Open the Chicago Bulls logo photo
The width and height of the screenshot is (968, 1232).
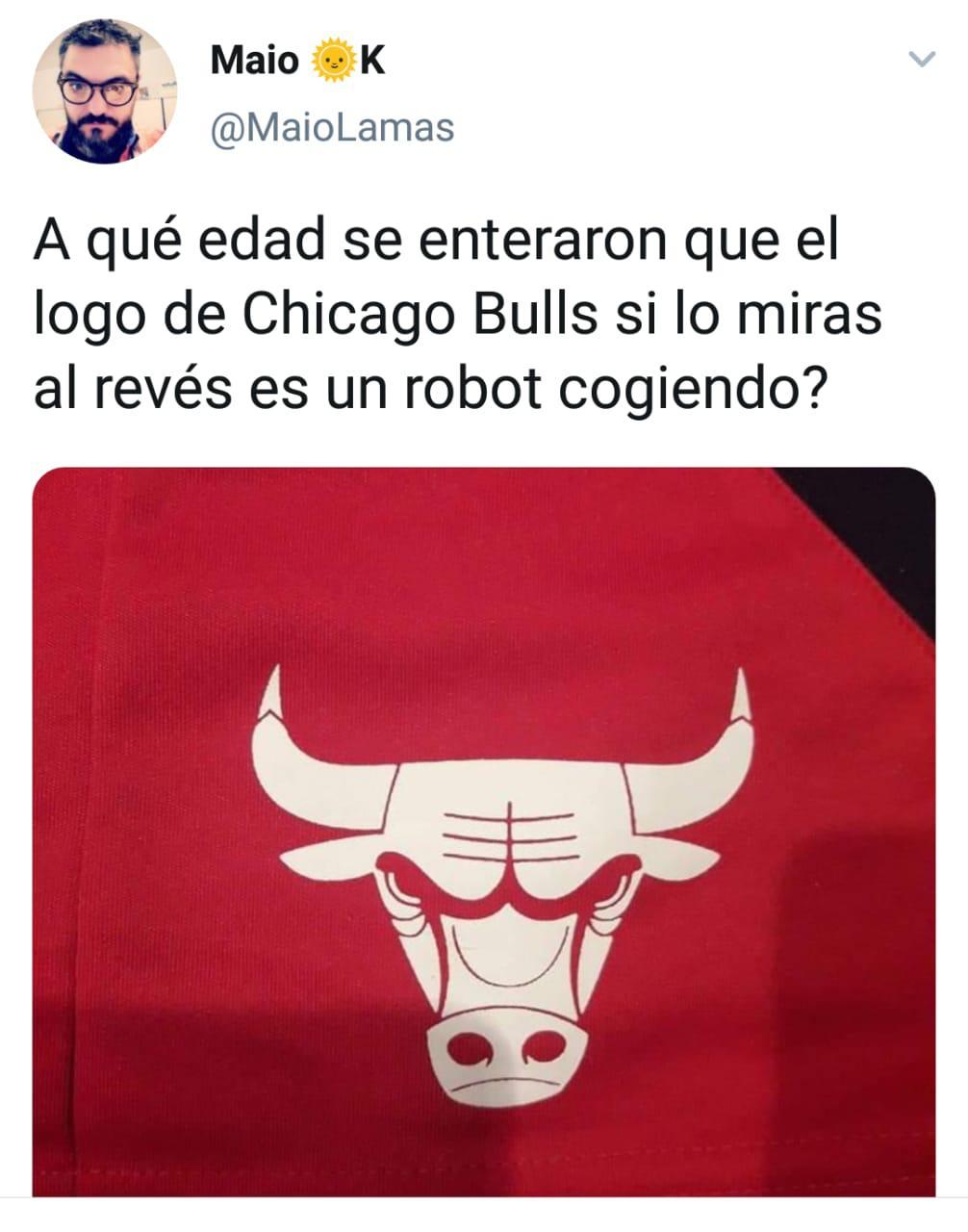484,833
